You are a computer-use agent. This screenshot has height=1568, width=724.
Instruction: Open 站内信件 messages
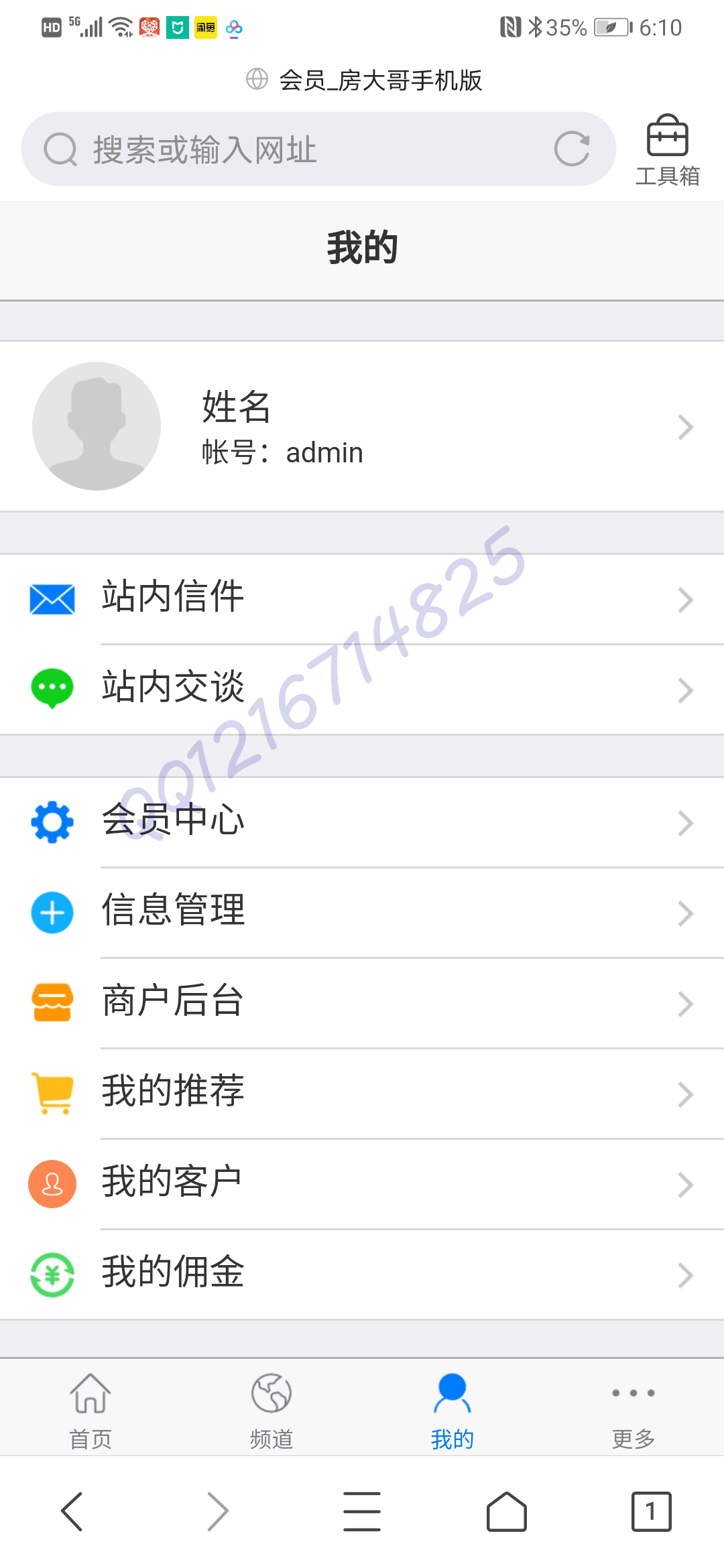click(x=362, y=598)
